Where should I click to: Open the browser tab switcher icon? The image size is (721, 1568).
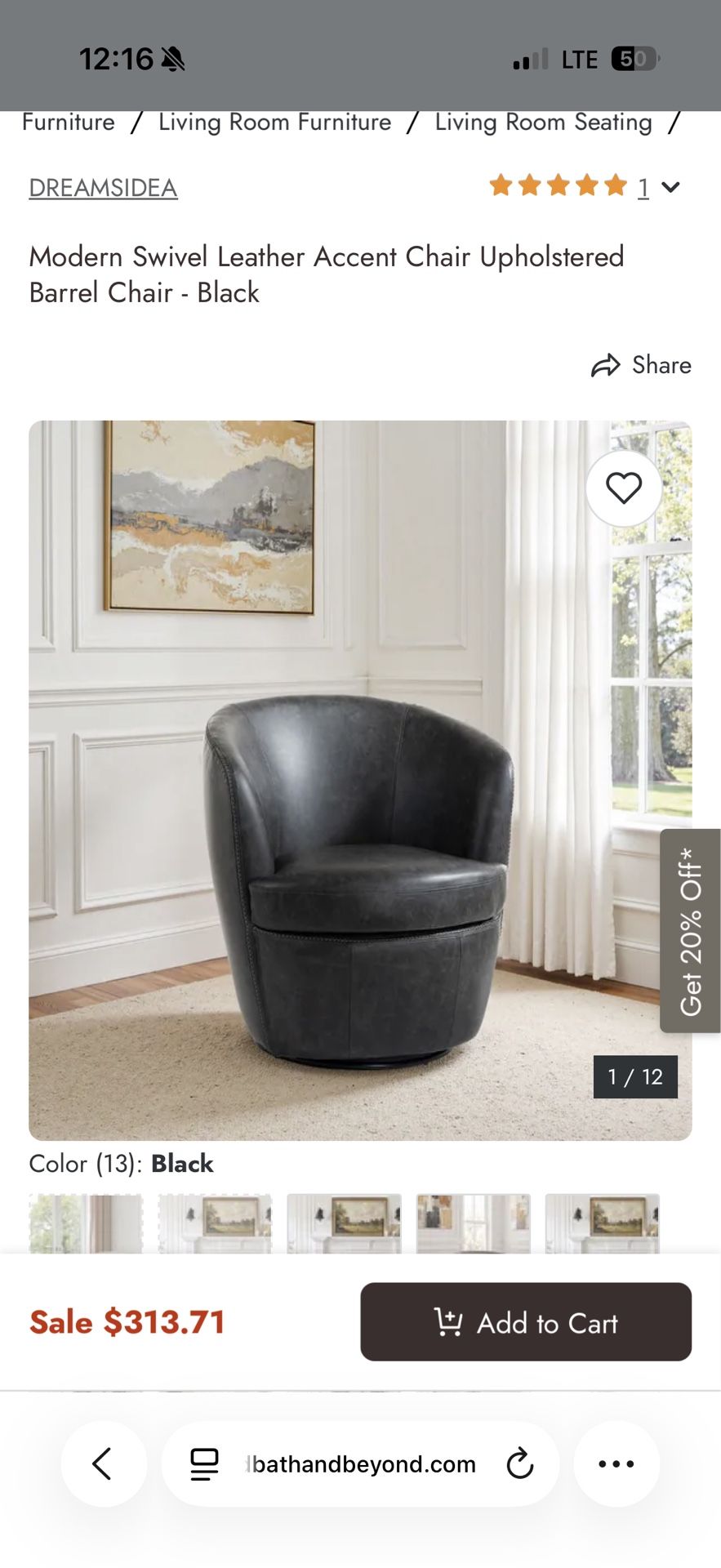[x=203, y=1464]
